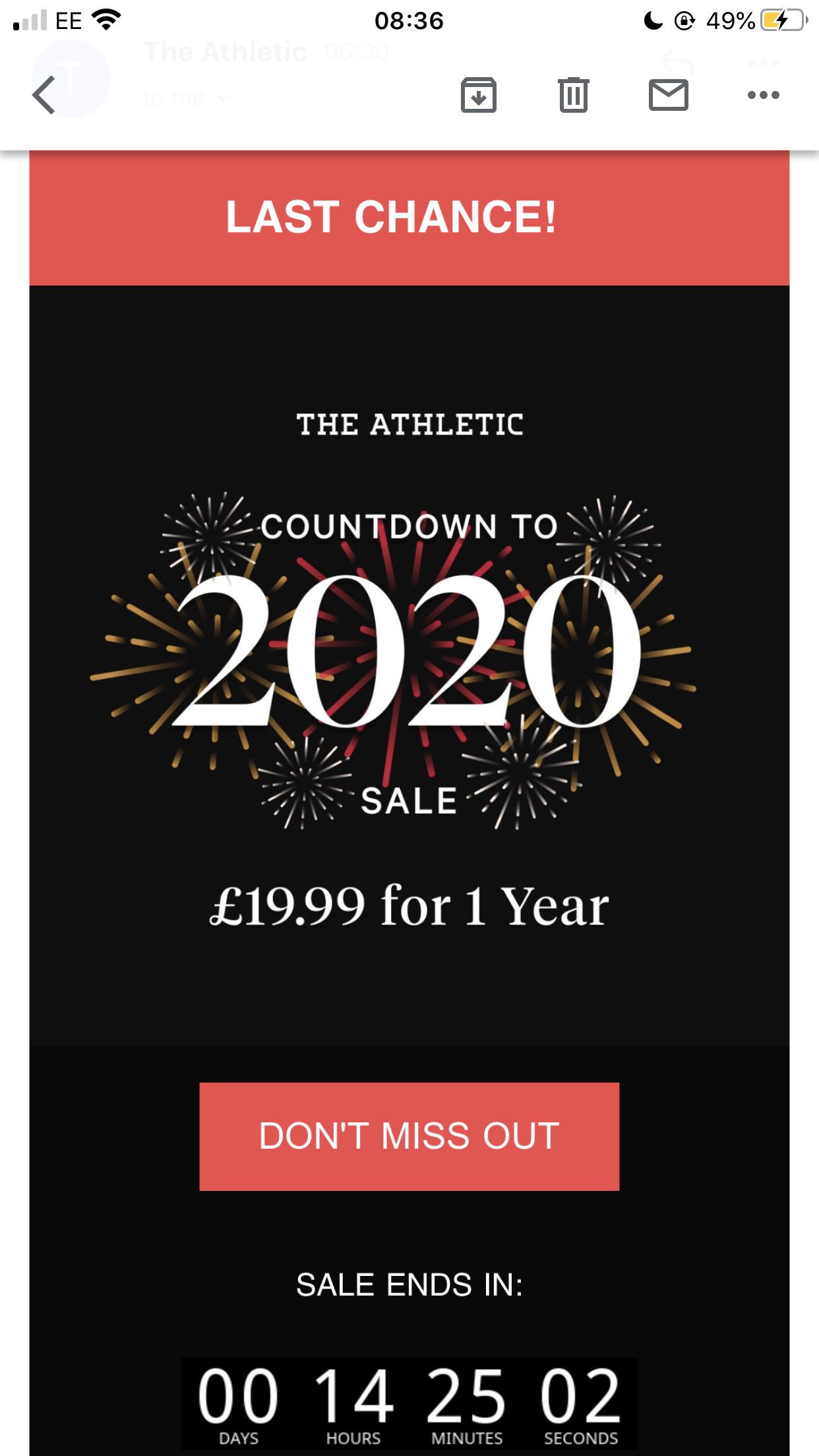
Task: Open the more options menu
Action: [763, 95]
